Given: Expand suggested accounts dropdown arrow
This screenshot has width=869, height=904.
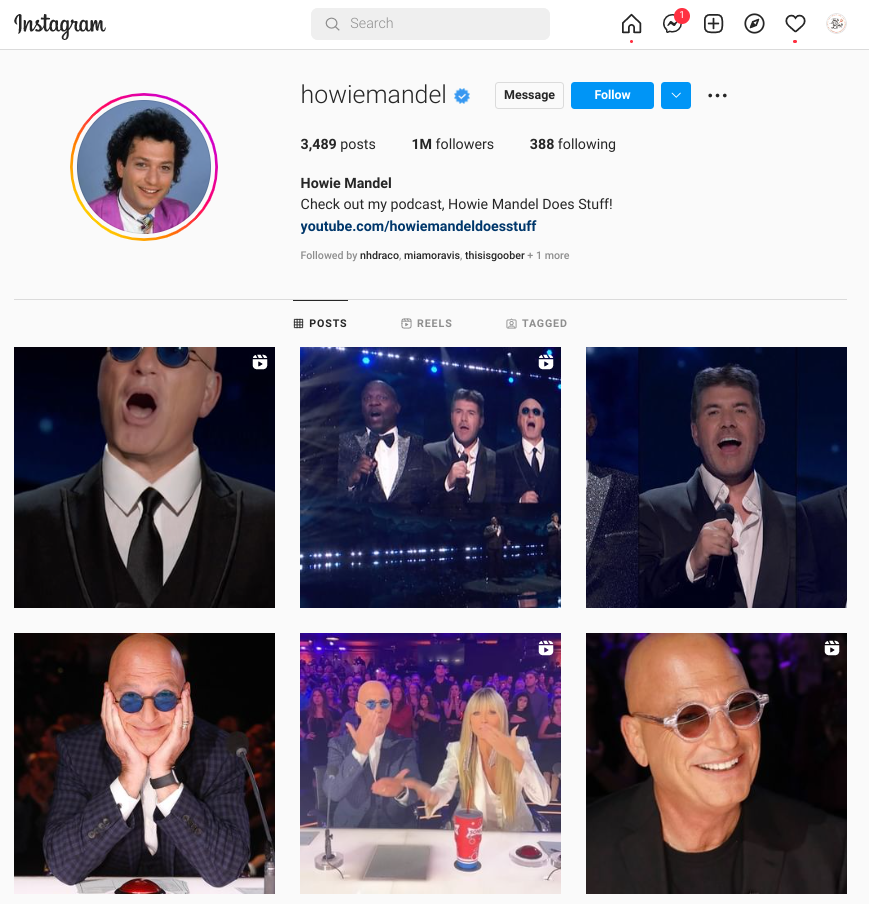Looking at the screenshot, I should coord(676,95).
